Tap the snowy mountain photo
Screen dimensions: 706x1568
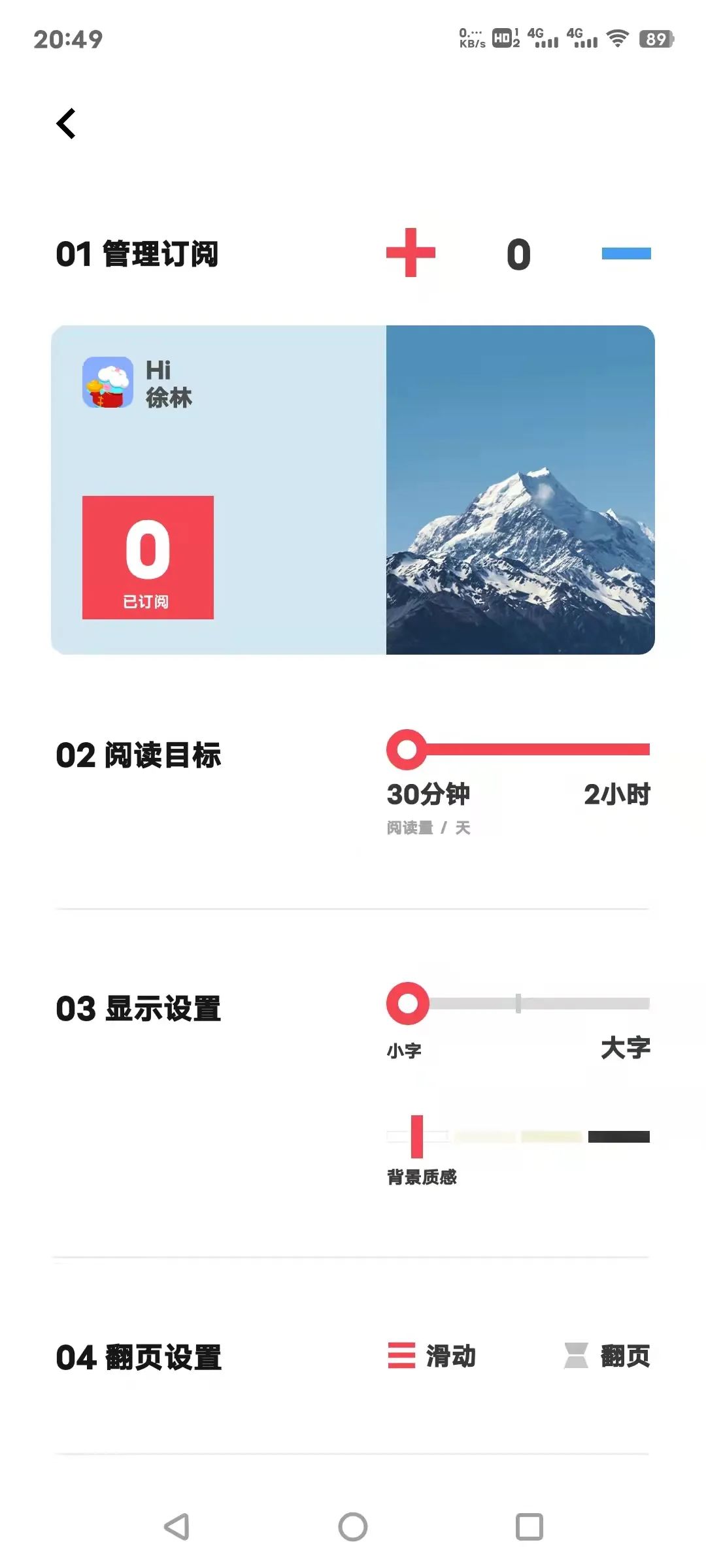(520, 490)
